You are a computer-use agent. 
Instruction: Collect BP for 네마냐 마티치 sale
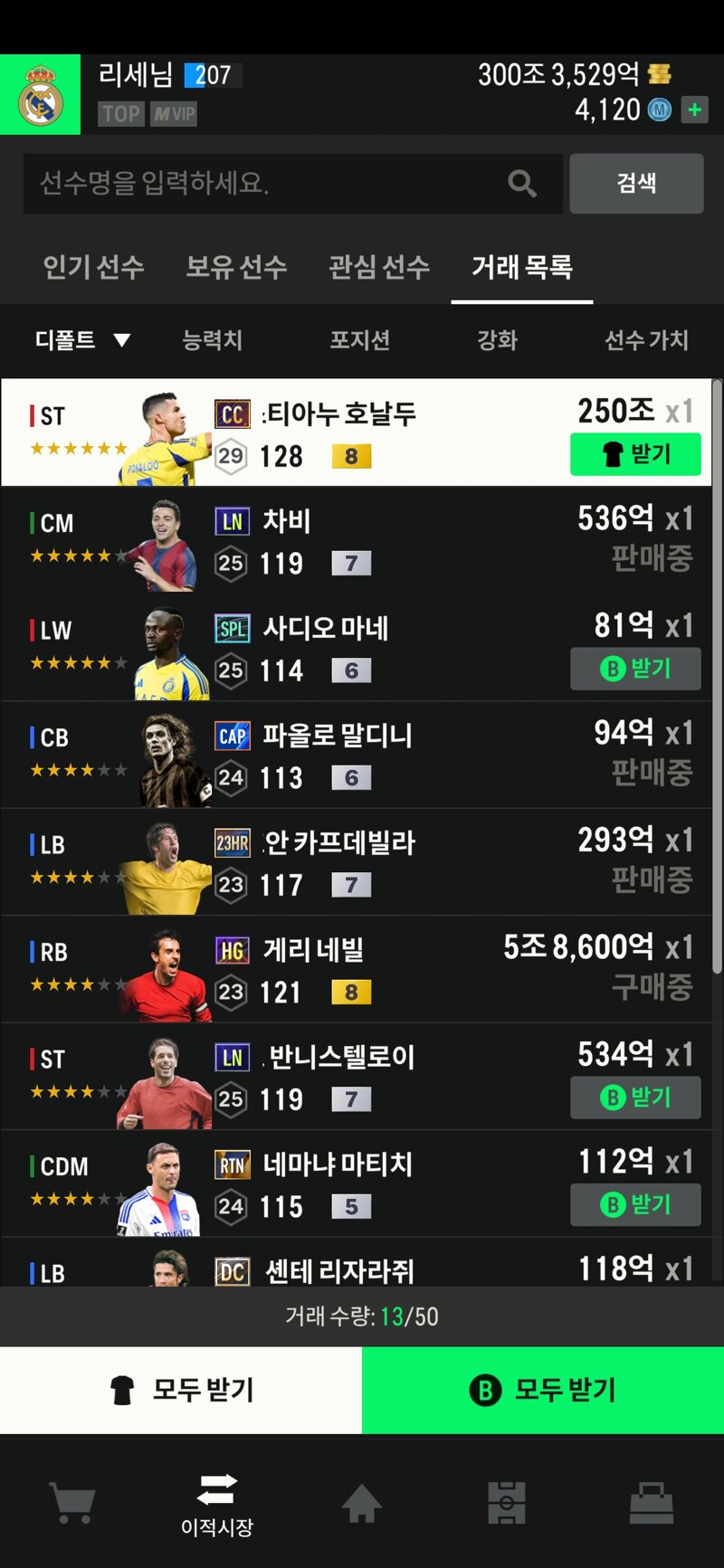pyautogui.click(x=635, y=1204)
